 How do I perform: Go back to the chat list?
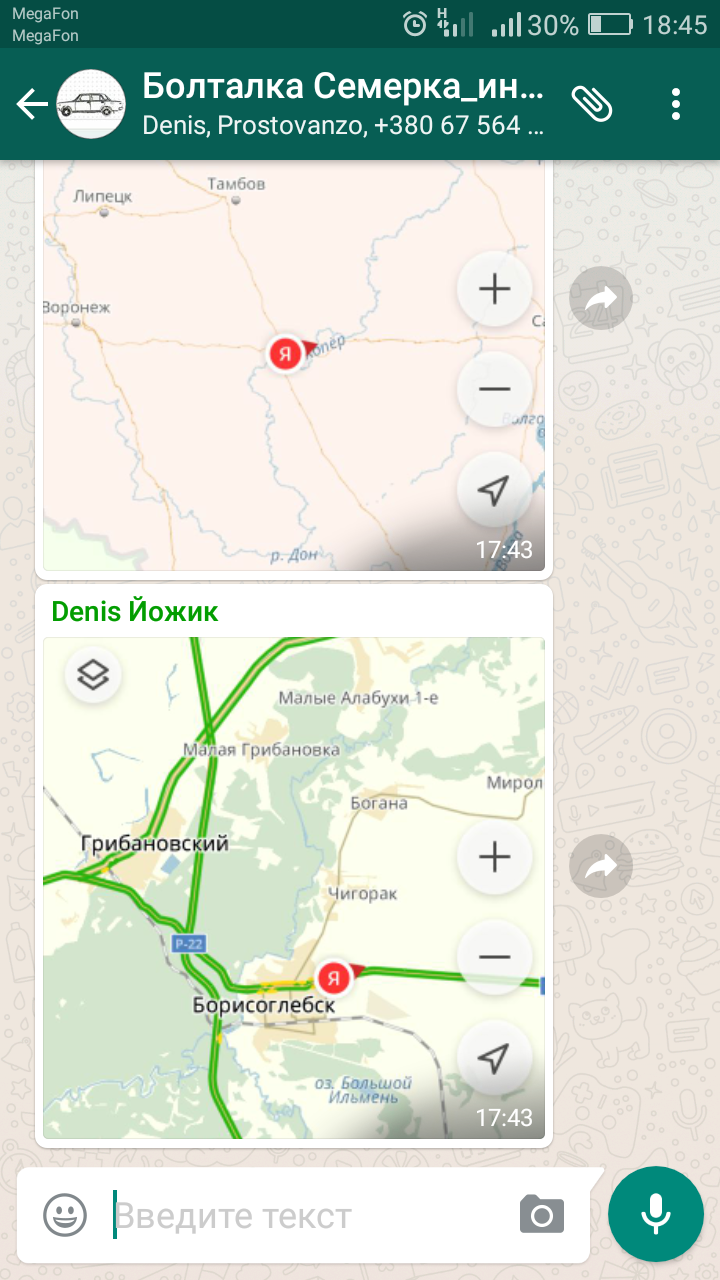(x=32, y=104)
